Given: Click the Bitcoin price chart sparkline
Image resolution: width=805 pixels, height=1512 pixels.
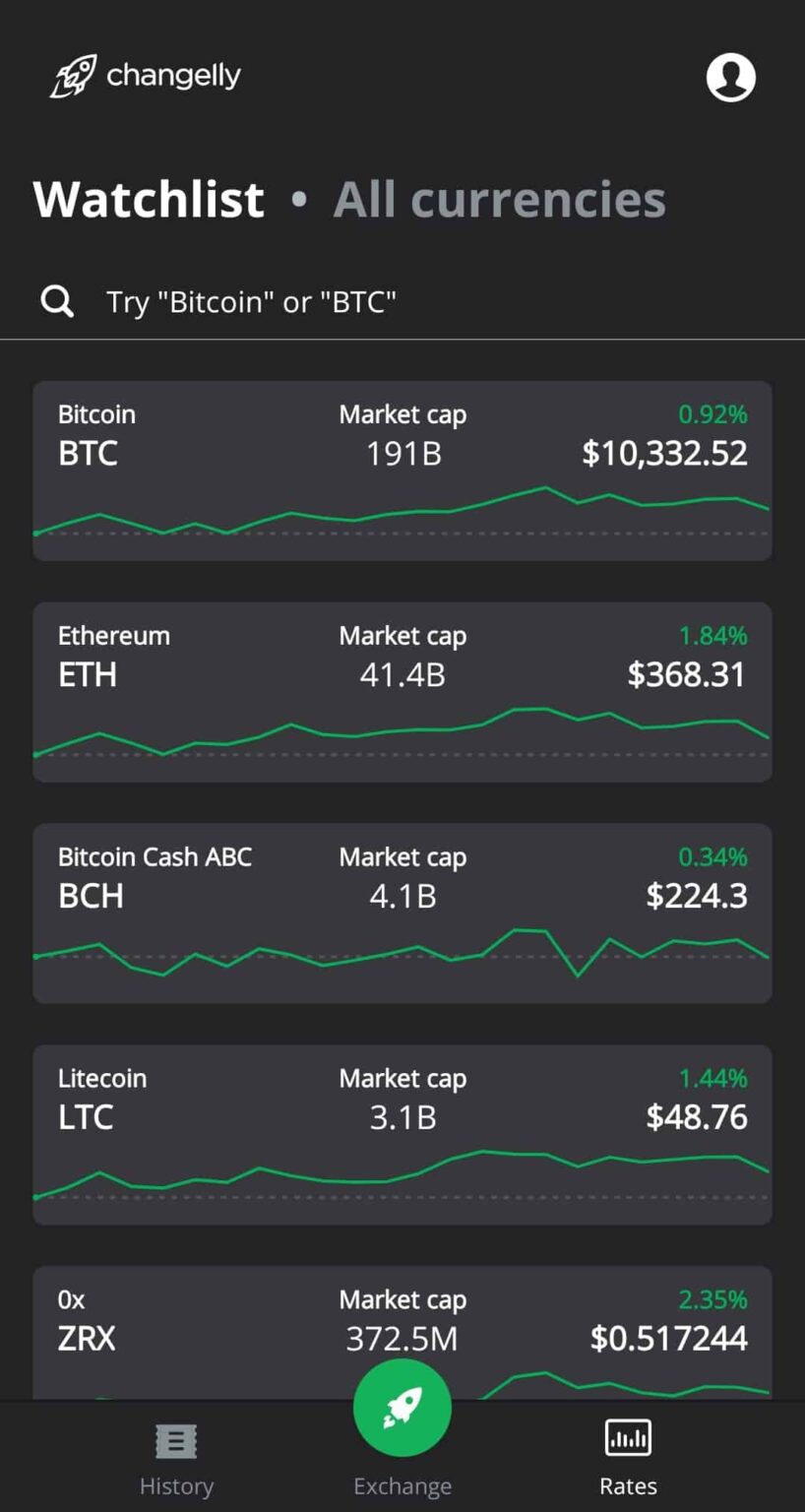Looking at the screenshot, I should click(402, 512).
